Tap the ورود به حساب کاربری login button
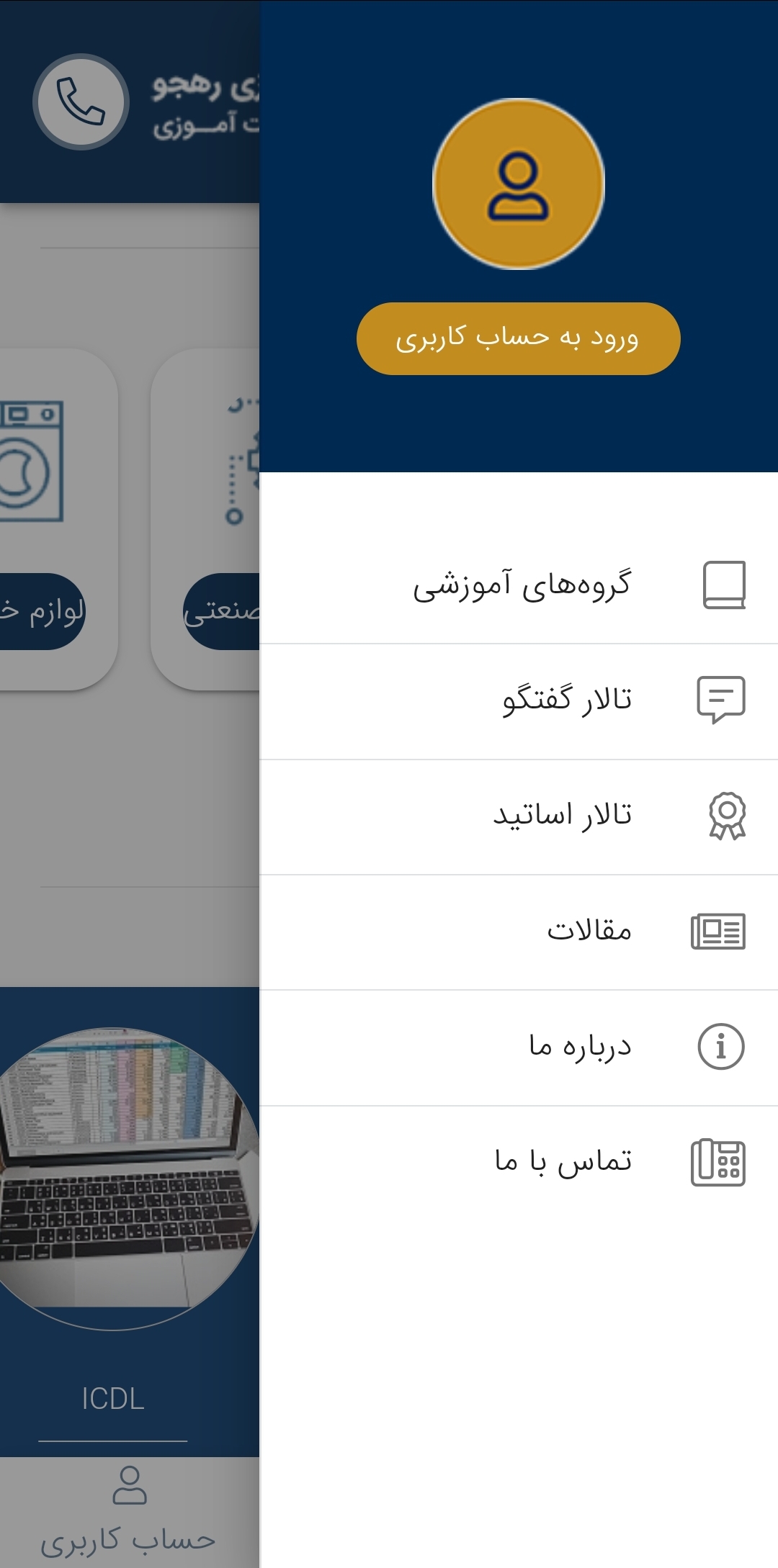This screenshot has height=1568, width=778. click(x=519, y=338)
